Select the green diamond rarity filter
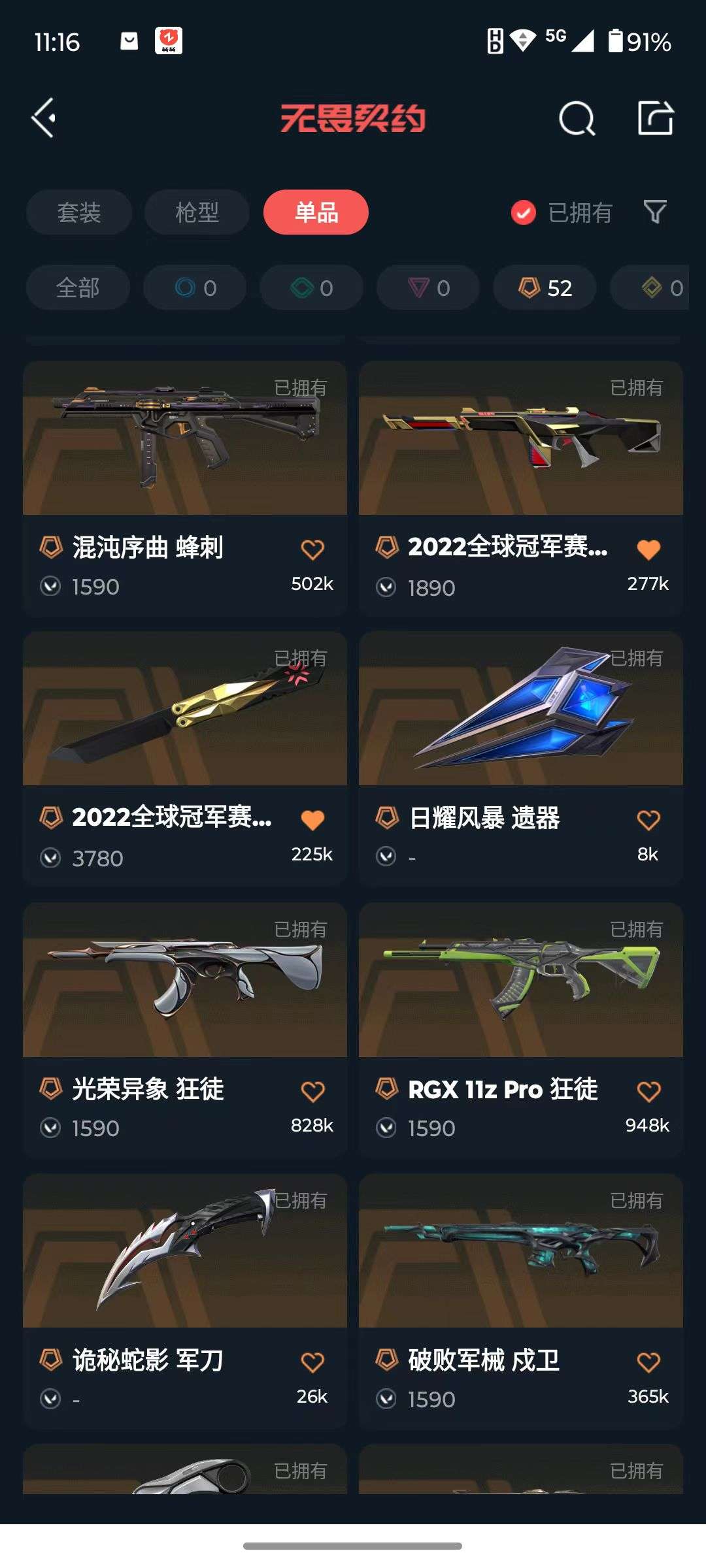Viewport: 706px width, 1568px height. pyautogui.click(x=311, y=287)
